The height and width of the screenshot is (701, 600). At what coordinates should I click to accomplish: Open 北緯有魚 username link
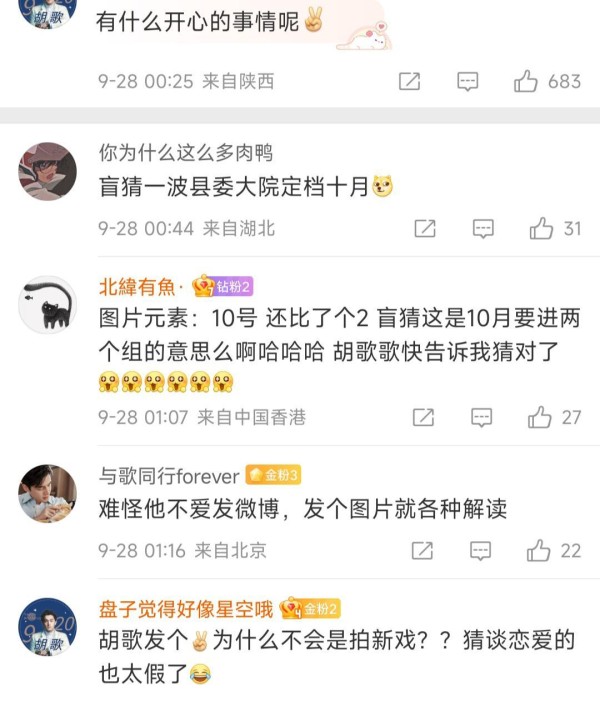click(138, 287)
